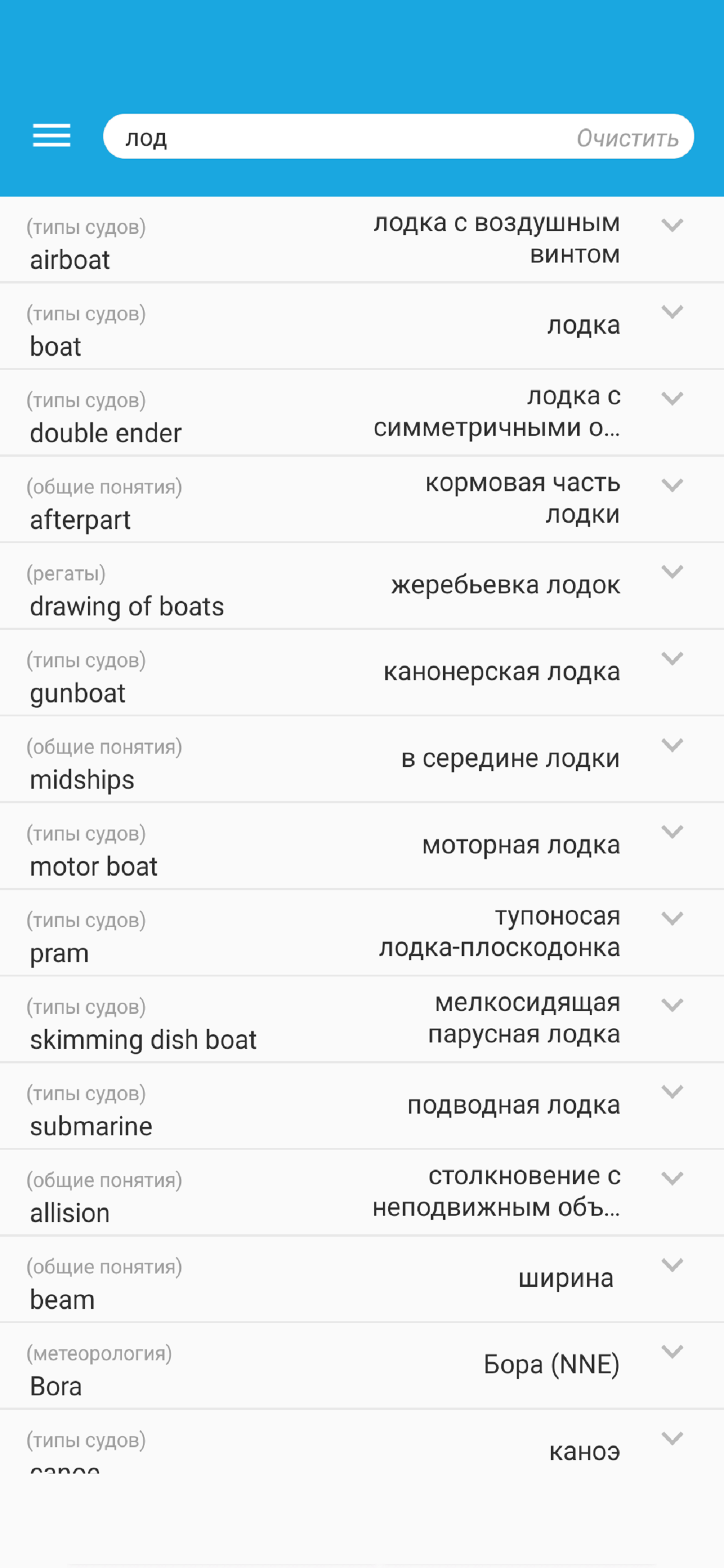The height and width of the screenshot is (1568, 724).
Task: Open the hamburger navigation menu
Action: [52, 137]
